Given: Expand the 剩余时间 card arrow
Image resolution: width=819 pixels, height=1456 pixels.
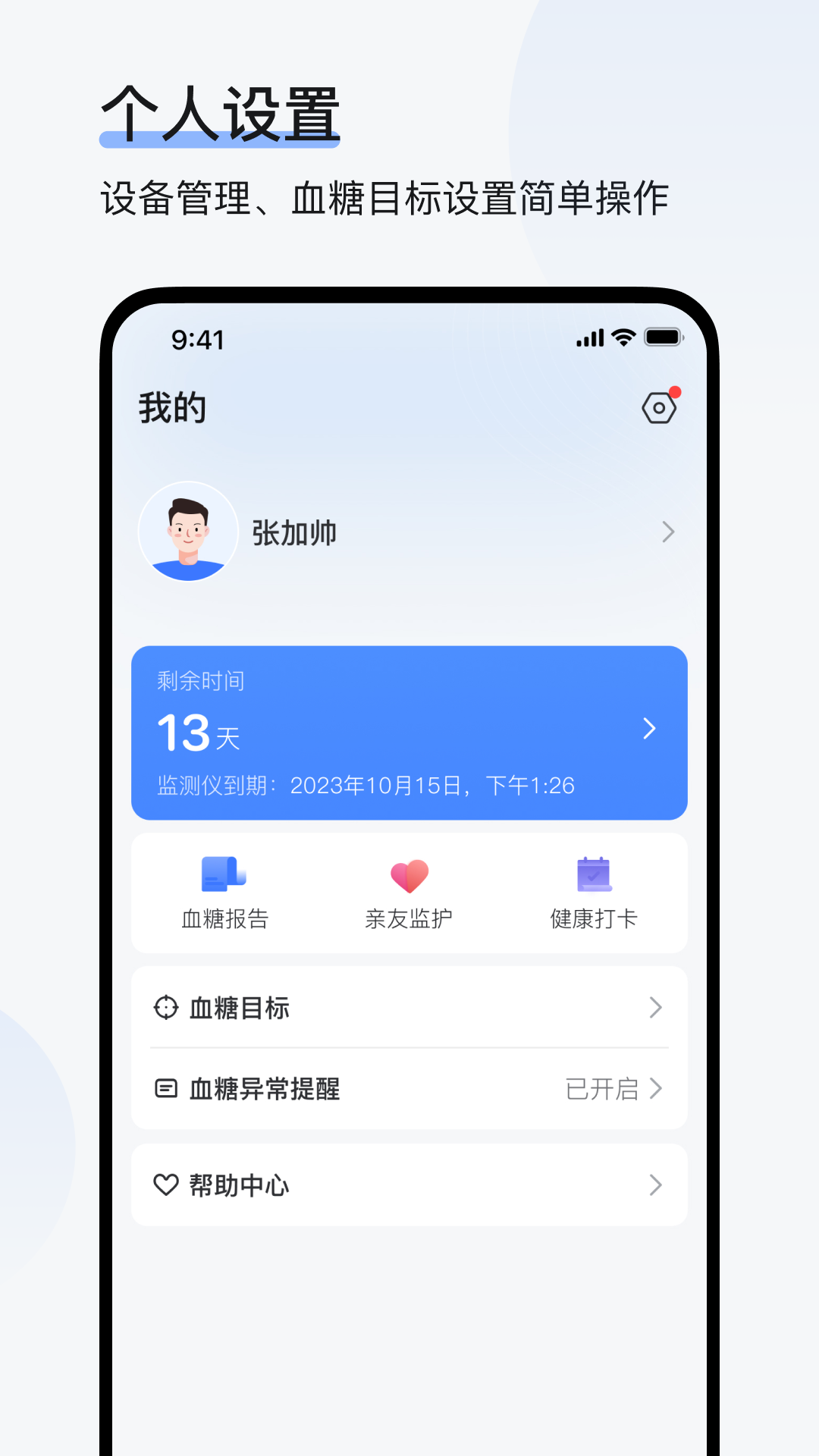Looking at the screenshot, I should point(648,729).
